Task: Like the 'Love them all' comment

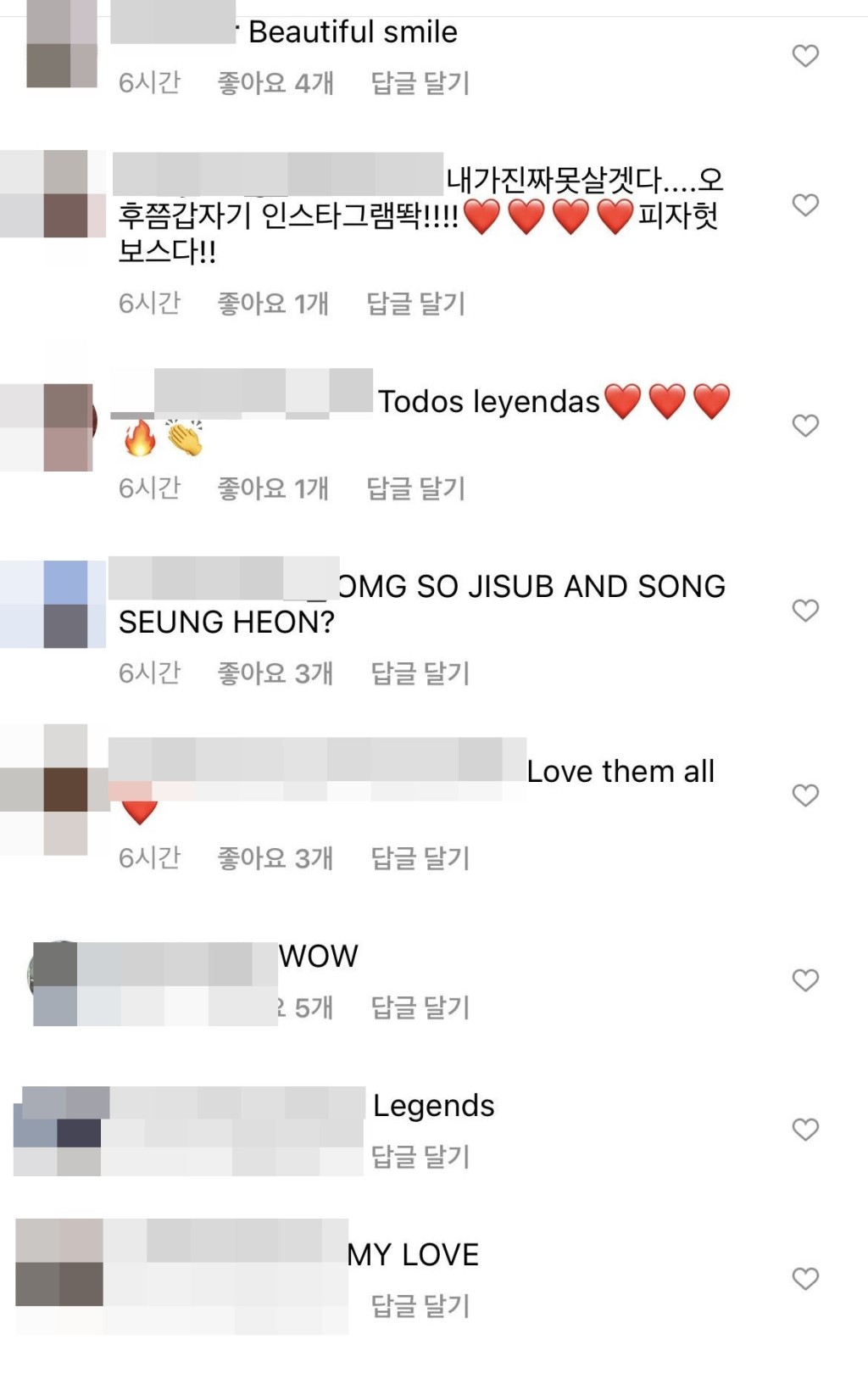Action: tap(804, 795)
